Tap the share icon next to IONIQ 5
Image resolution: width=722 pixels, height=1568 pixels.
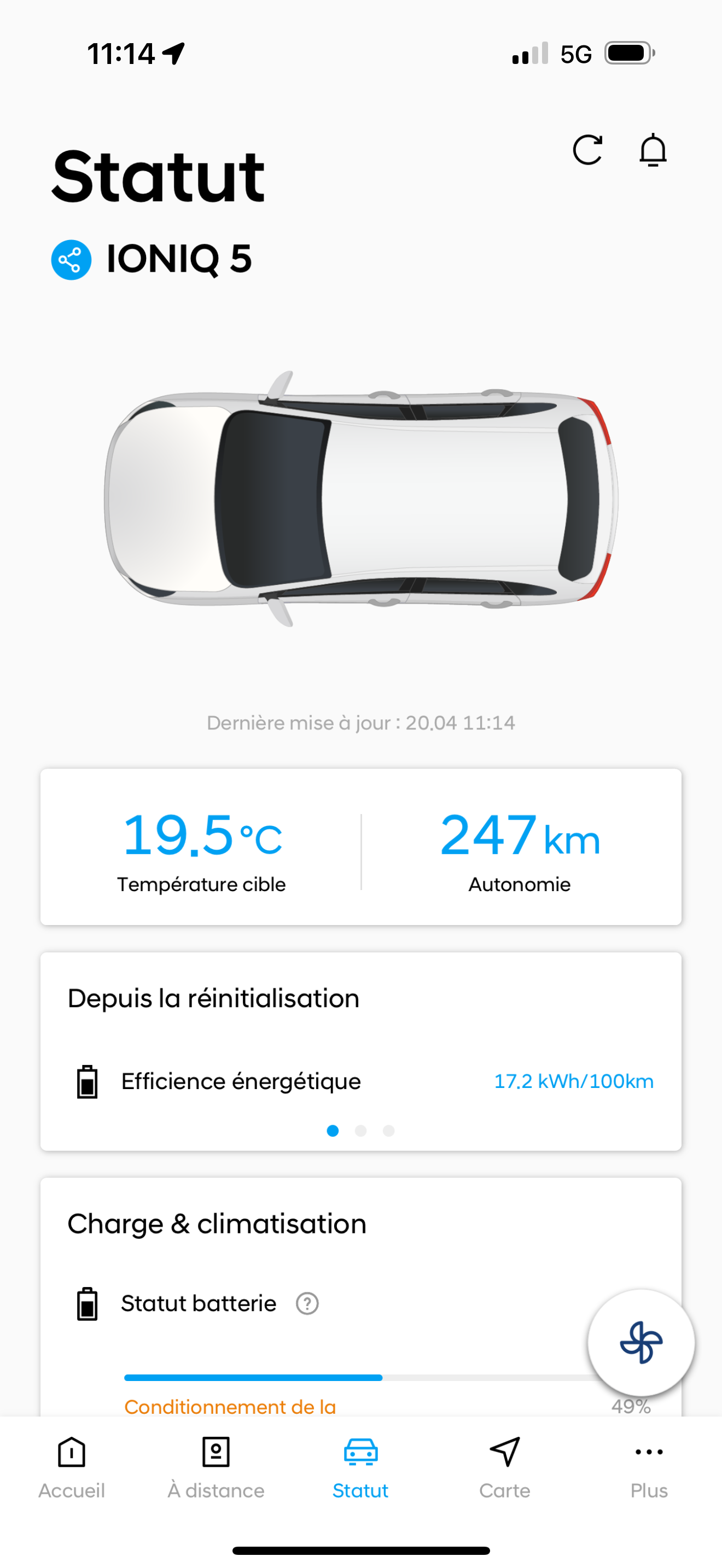(71, 260)
